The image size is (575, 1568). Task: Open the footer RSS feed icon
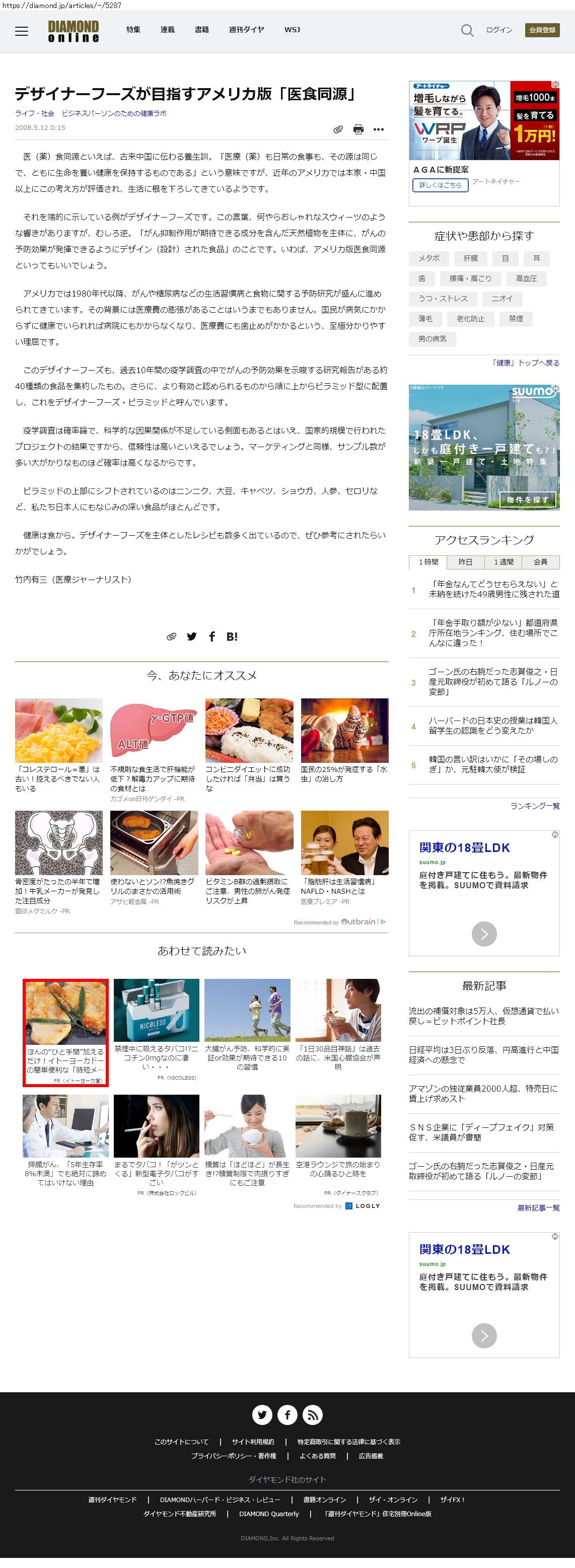[313, 1414]
